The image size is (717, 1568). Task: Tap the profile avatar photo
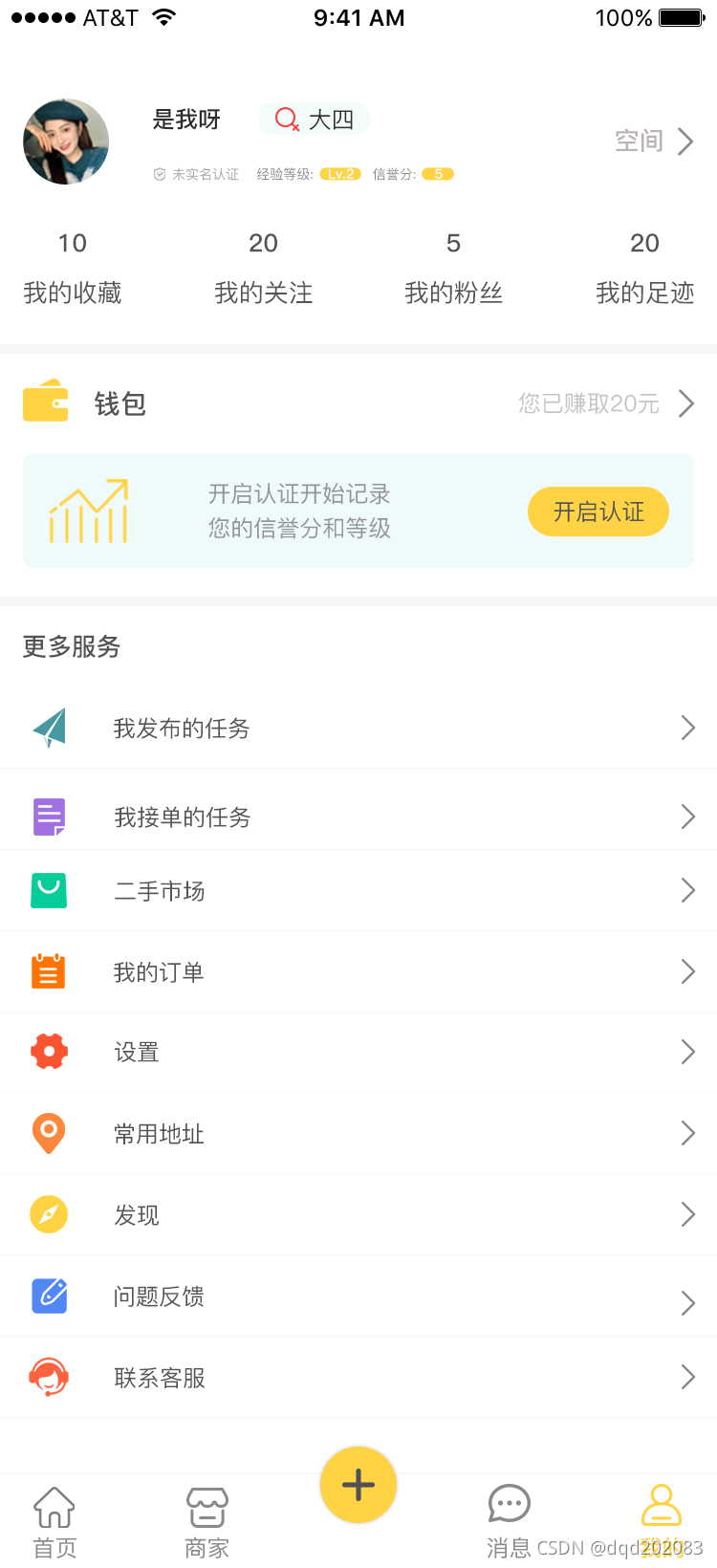pos(66,142)
